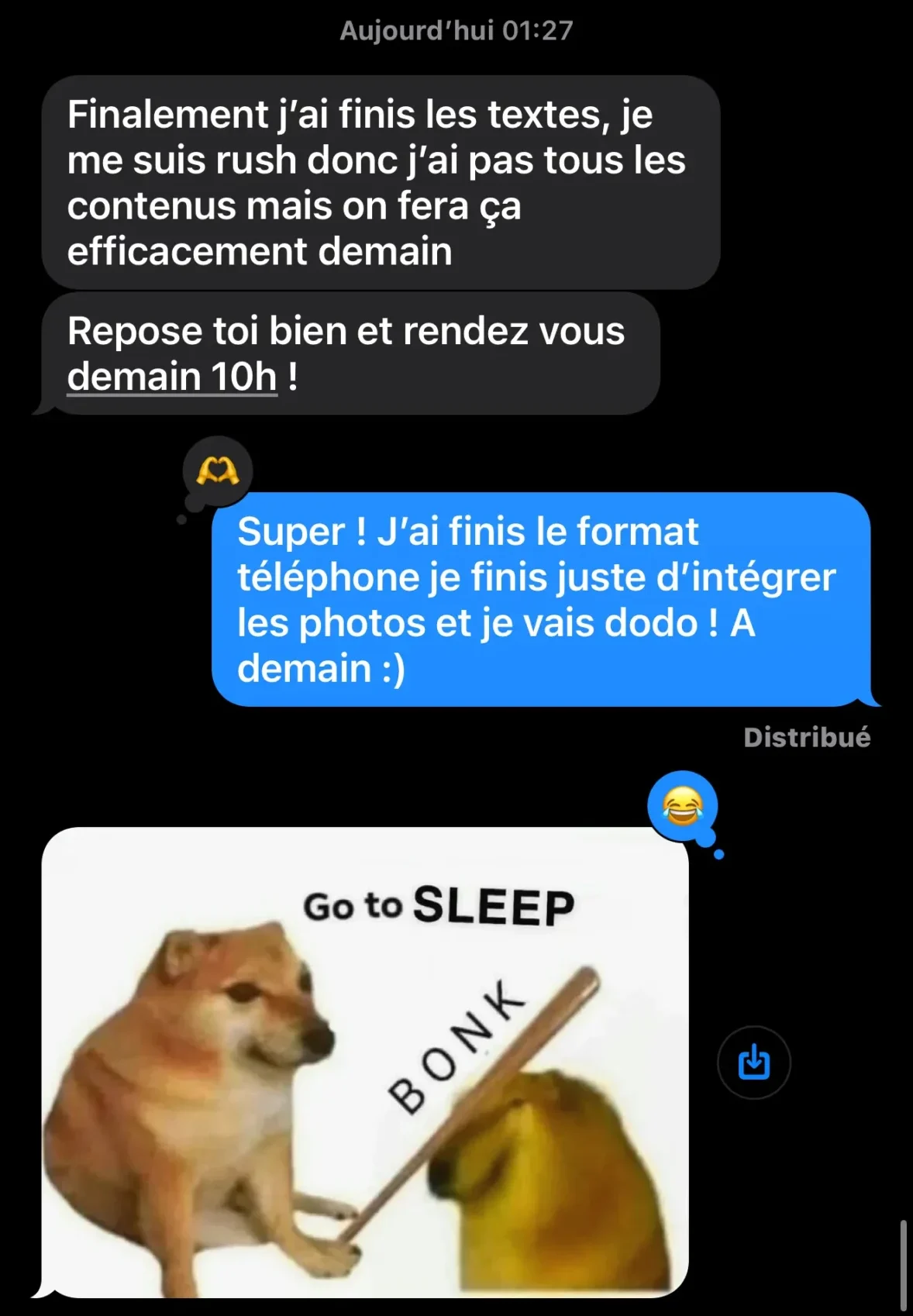913x1316 pixels.
Task: Select the 'Distribué' delivery status label
Action: tap(807, 738)
